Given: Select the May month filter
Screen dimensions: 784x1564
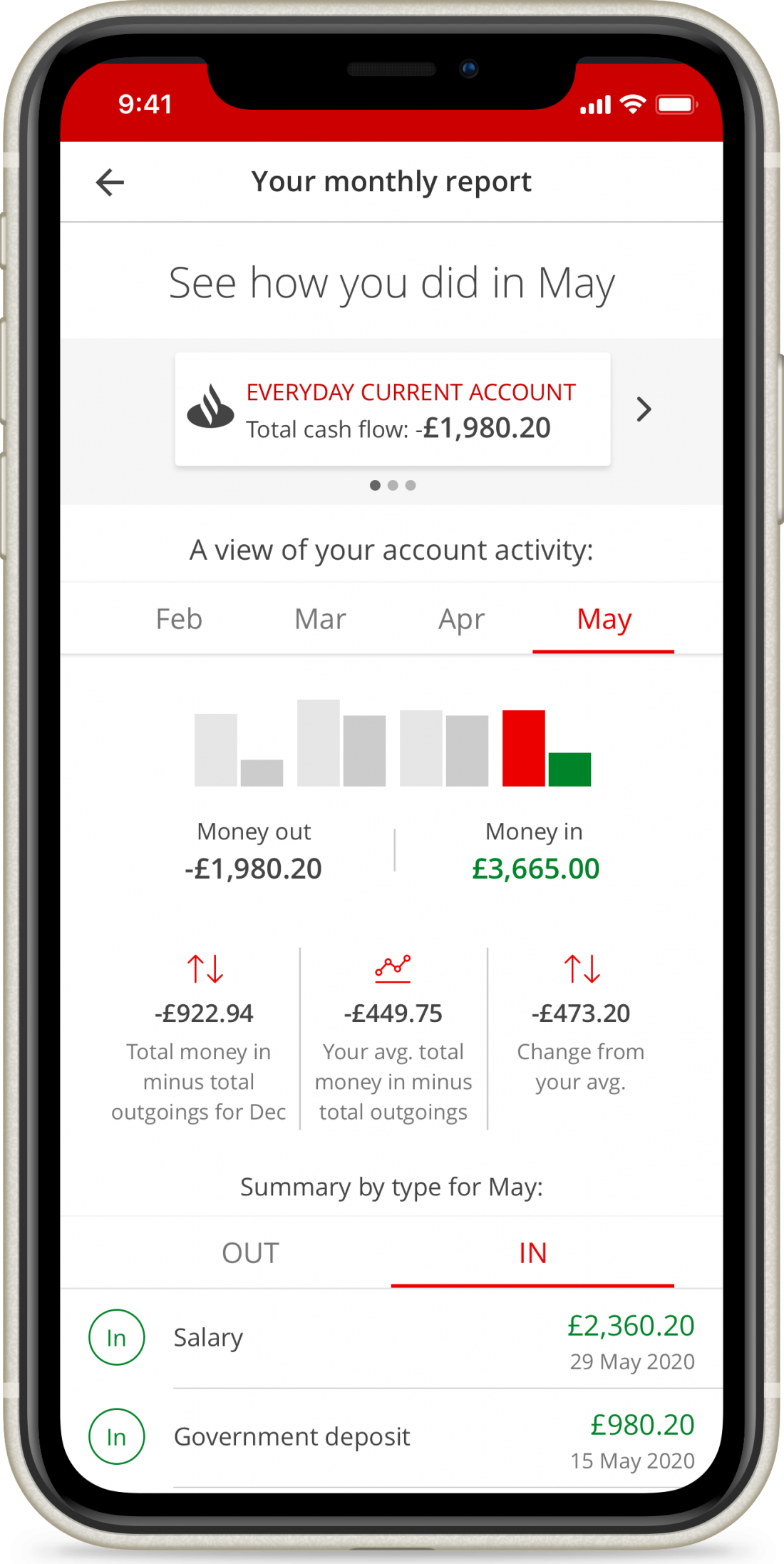Looking at the screenshot, I should [603, 619].
